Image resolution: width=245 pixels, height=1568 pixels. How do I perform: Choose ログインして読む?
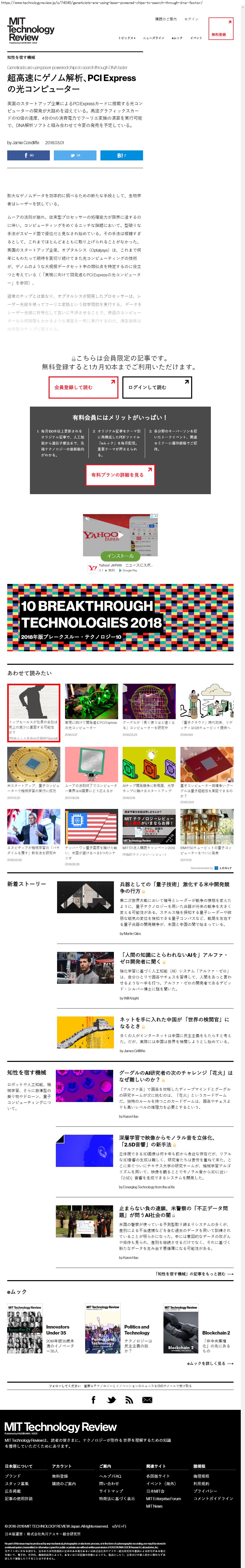pos(157,387)
